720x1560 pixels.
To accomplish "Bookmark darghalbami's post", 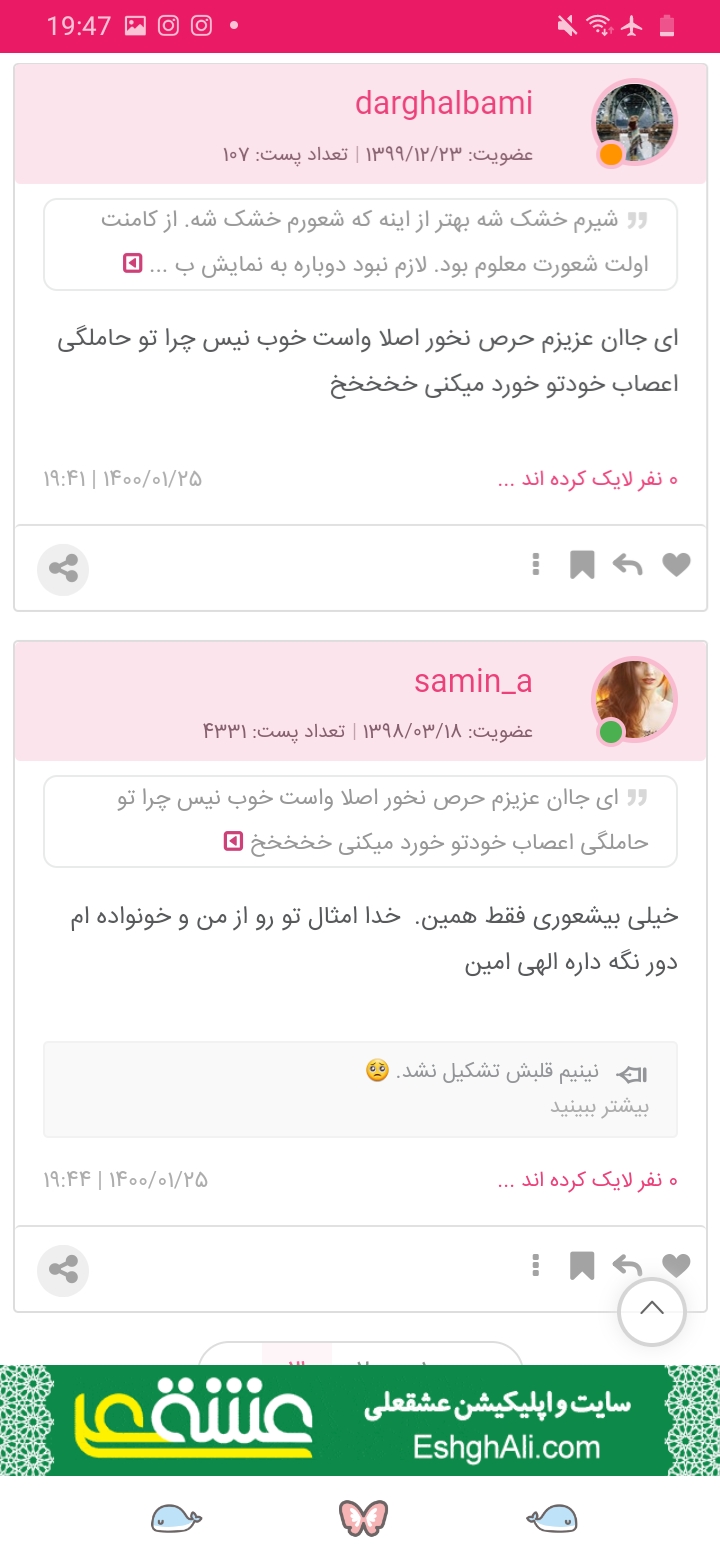I will (x=582, y=565).
